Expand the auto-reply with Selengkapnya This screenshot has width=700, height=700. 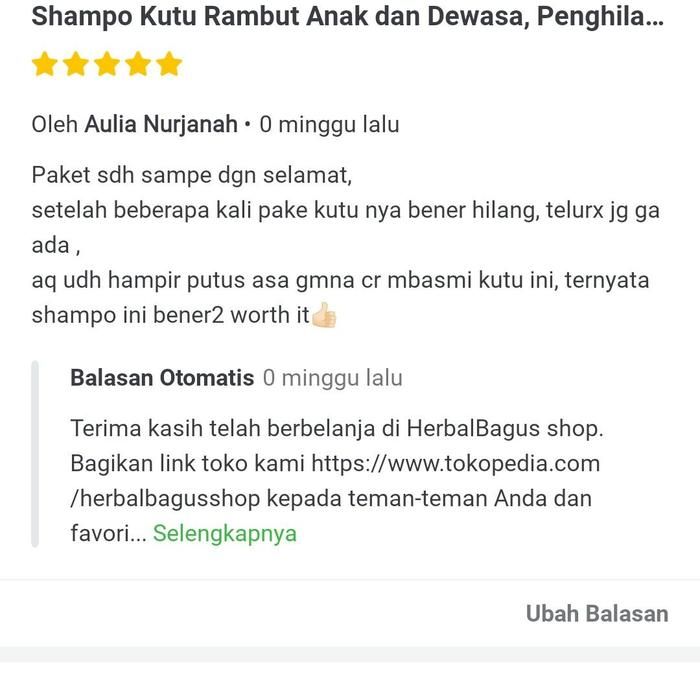tap(225, 533)
